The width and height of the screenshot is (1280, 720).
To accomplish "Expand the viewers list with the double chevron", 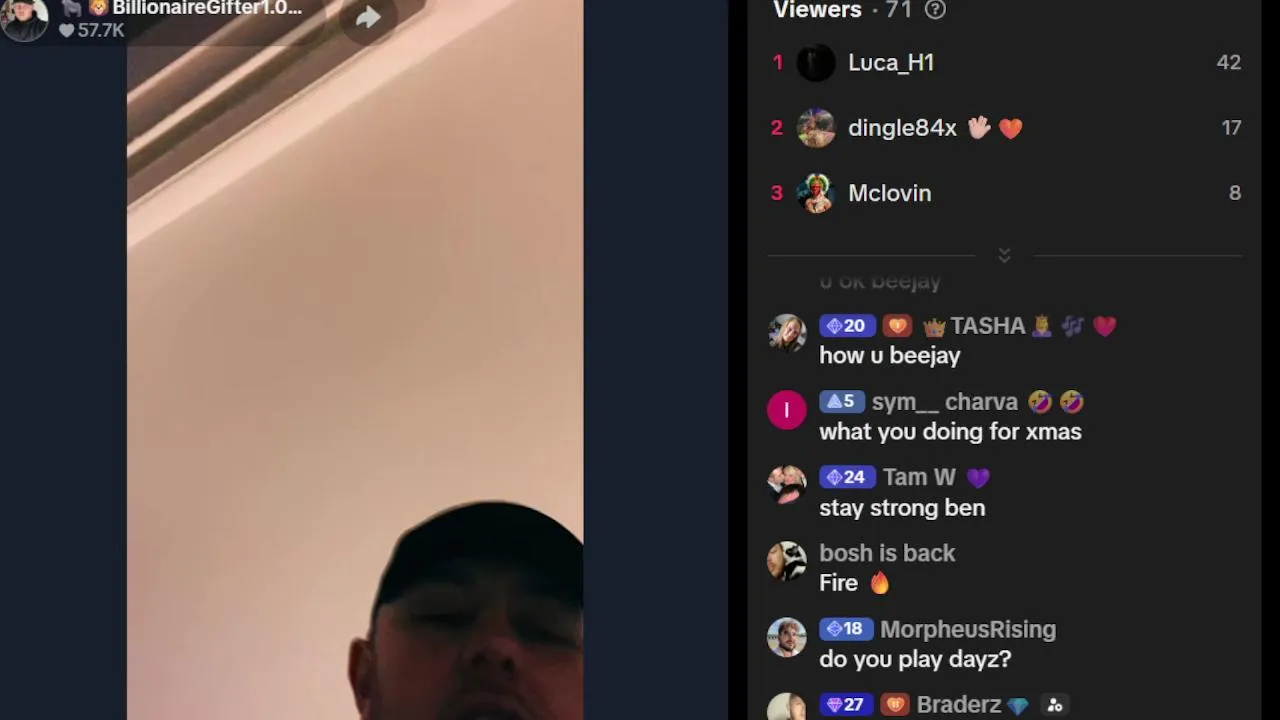I will click(1004, 256).
